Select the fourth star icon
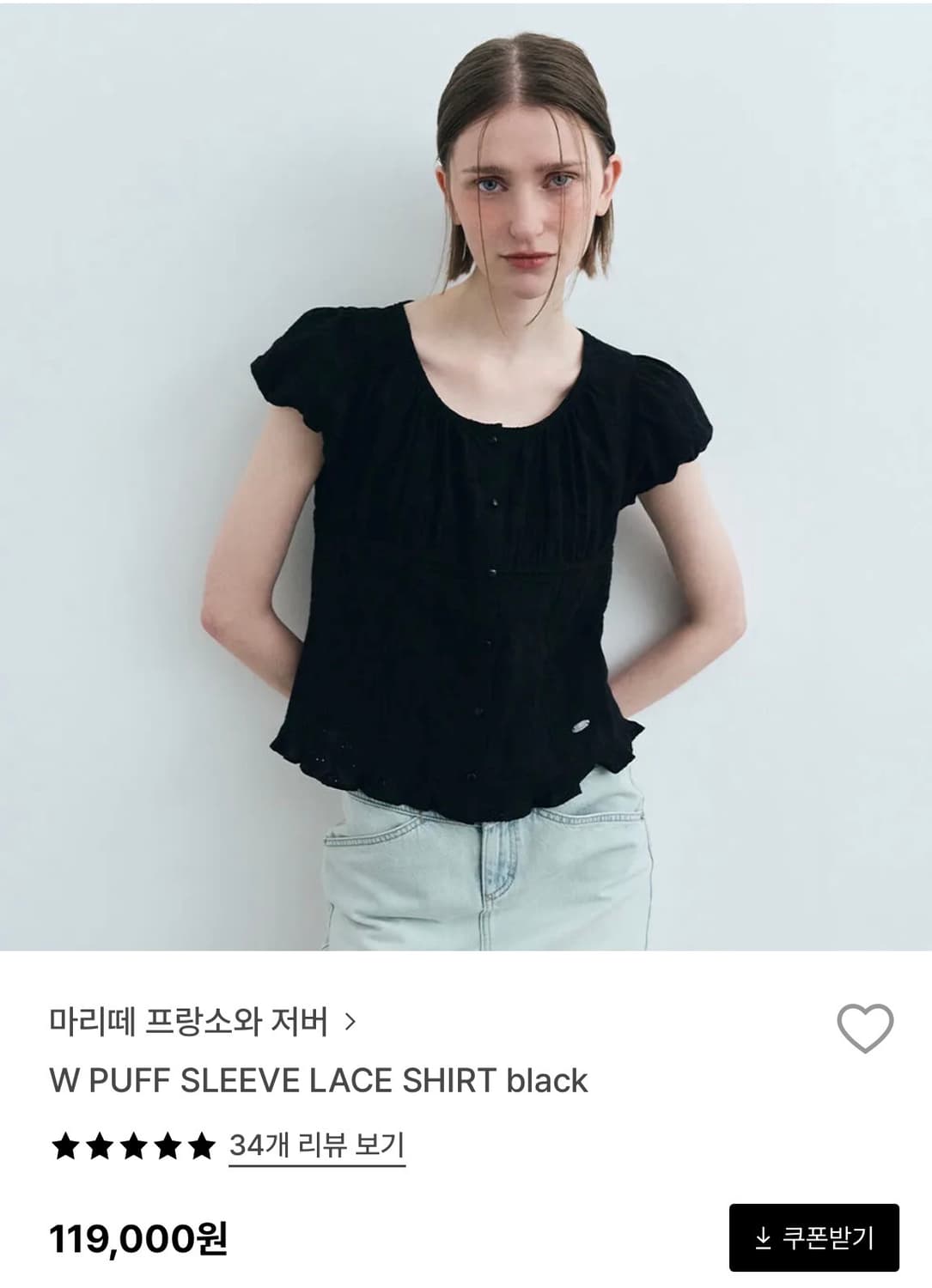The image size is (932, 1288). tap(166, 1143)
